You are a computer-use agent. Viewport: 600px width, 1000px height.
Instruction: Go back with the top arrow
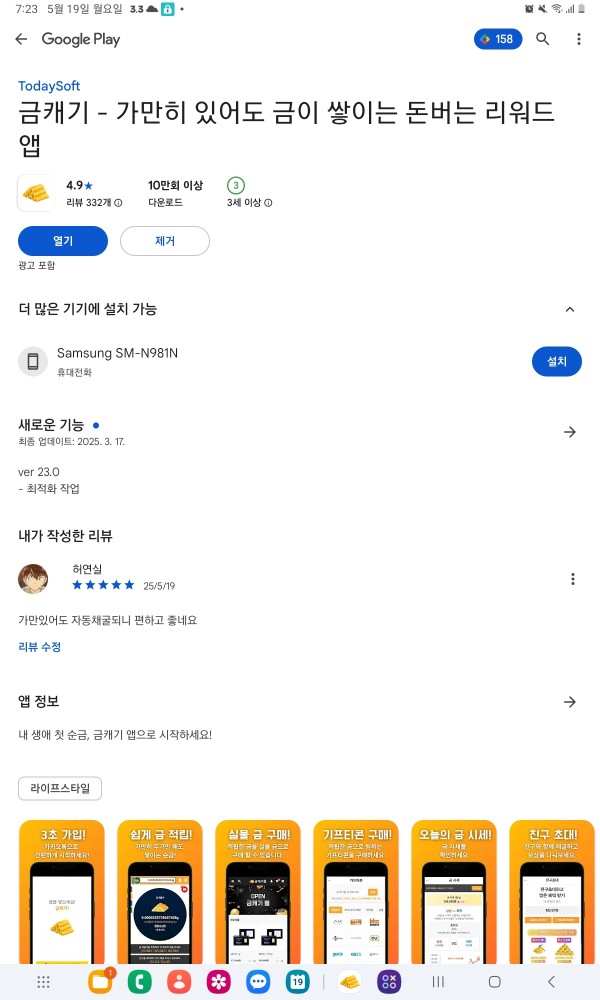(x=21, y=39)
